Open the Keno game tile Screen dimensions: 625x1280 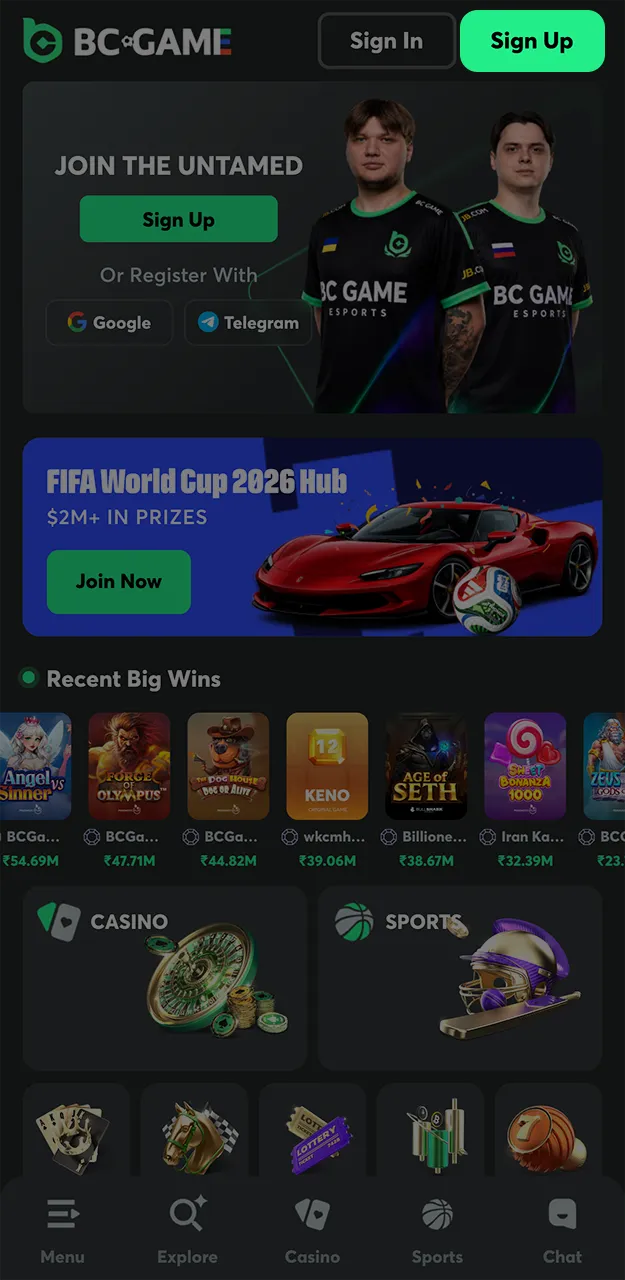coord(327,766)
